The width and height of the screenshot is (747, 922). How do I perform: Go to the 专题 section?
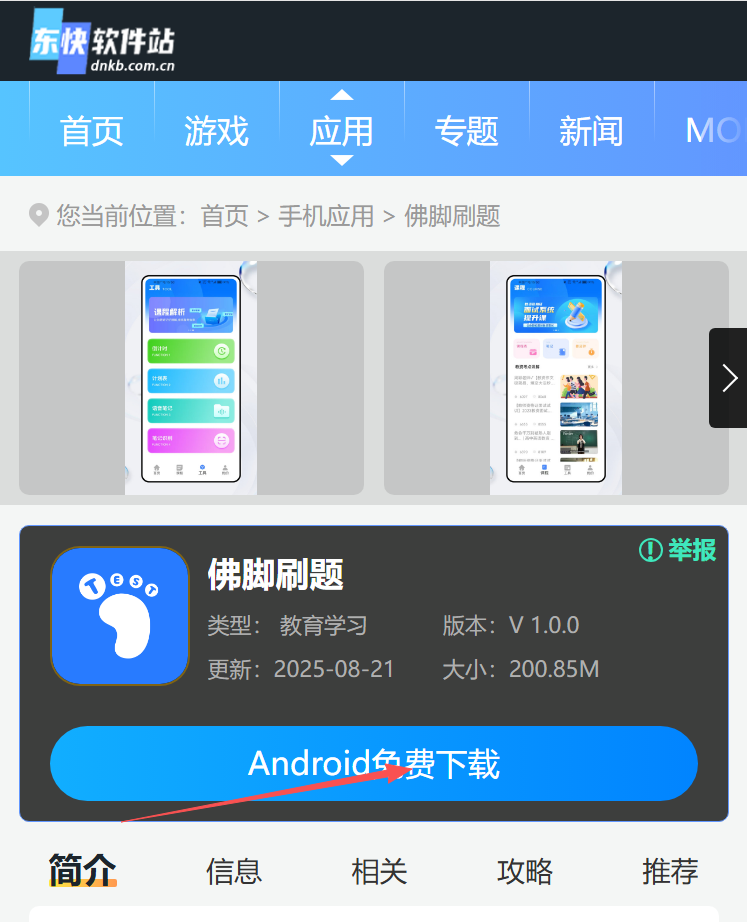466,131
